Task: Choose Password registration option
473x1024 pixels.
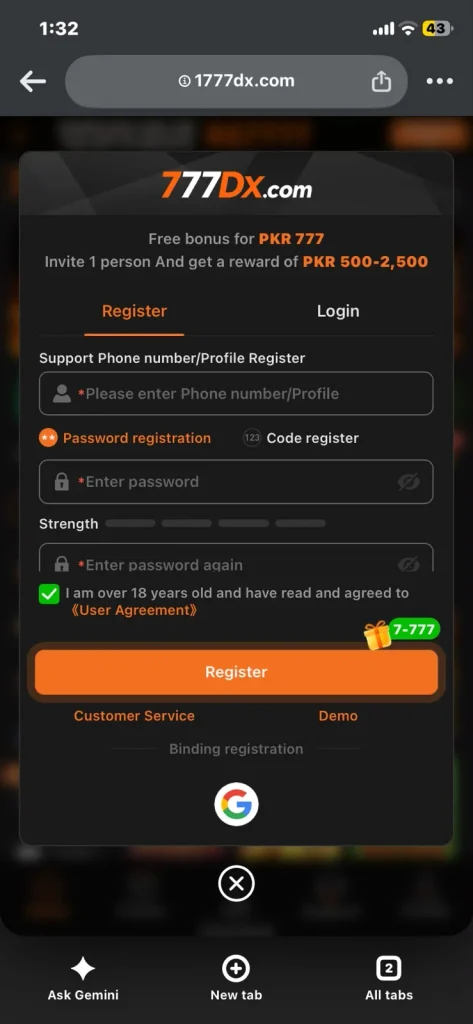Action: pos(125,438)
